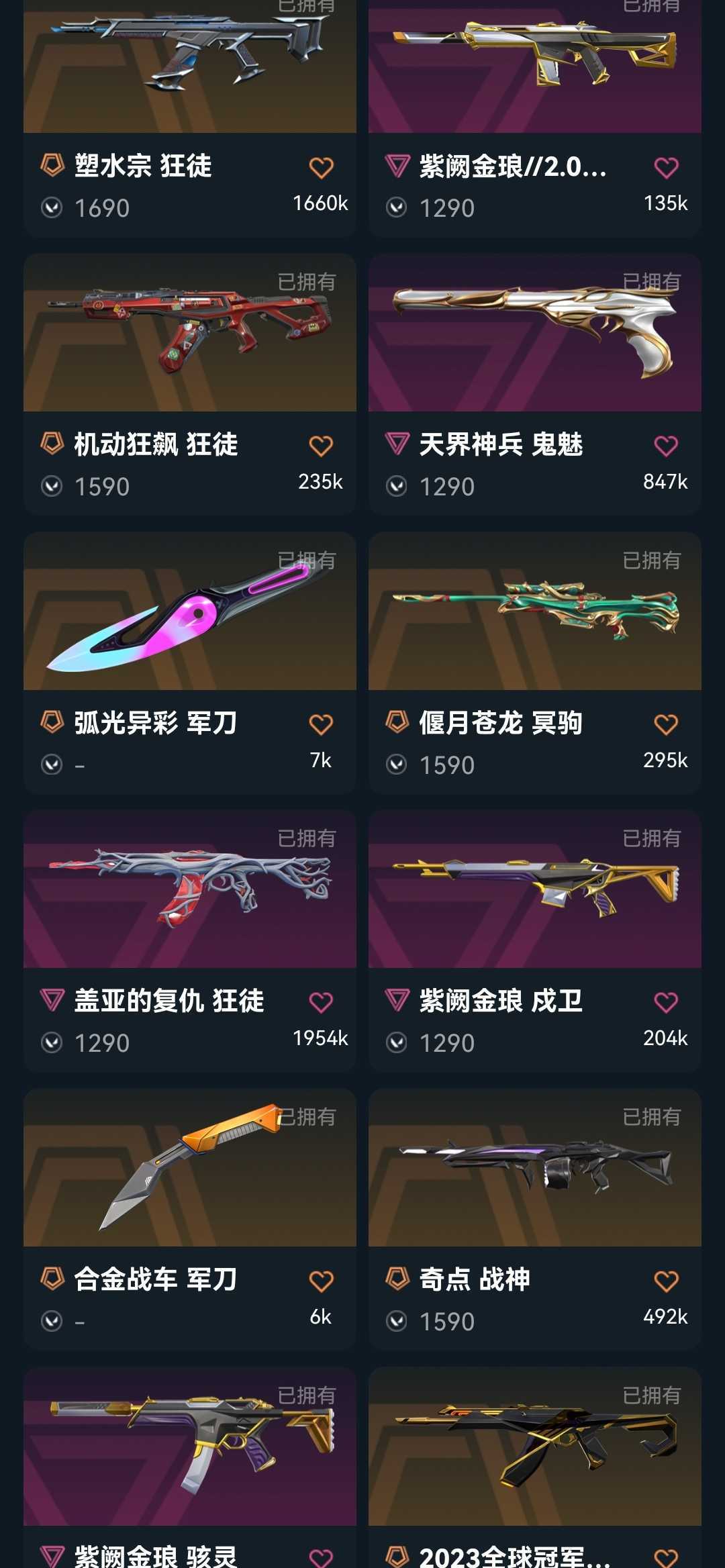Image resolution: width=725 pixels, height=1568 pixels.
Task: Favorite the 合金战车 军刀 knife
Action: [x=321, y=1281]
